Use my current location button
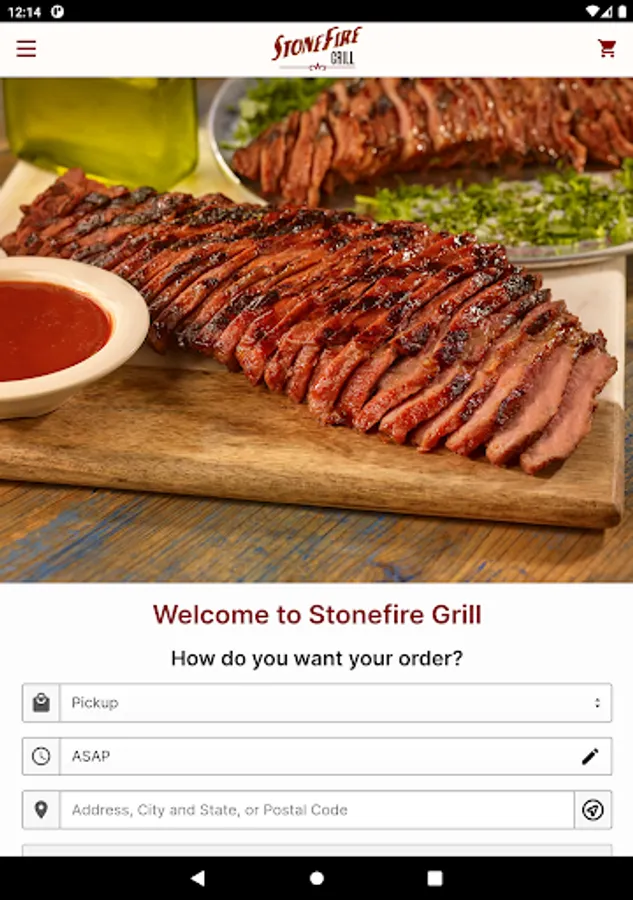Image resolution: width=633 pixels, height=900 pixels. (x=593, y=810)
